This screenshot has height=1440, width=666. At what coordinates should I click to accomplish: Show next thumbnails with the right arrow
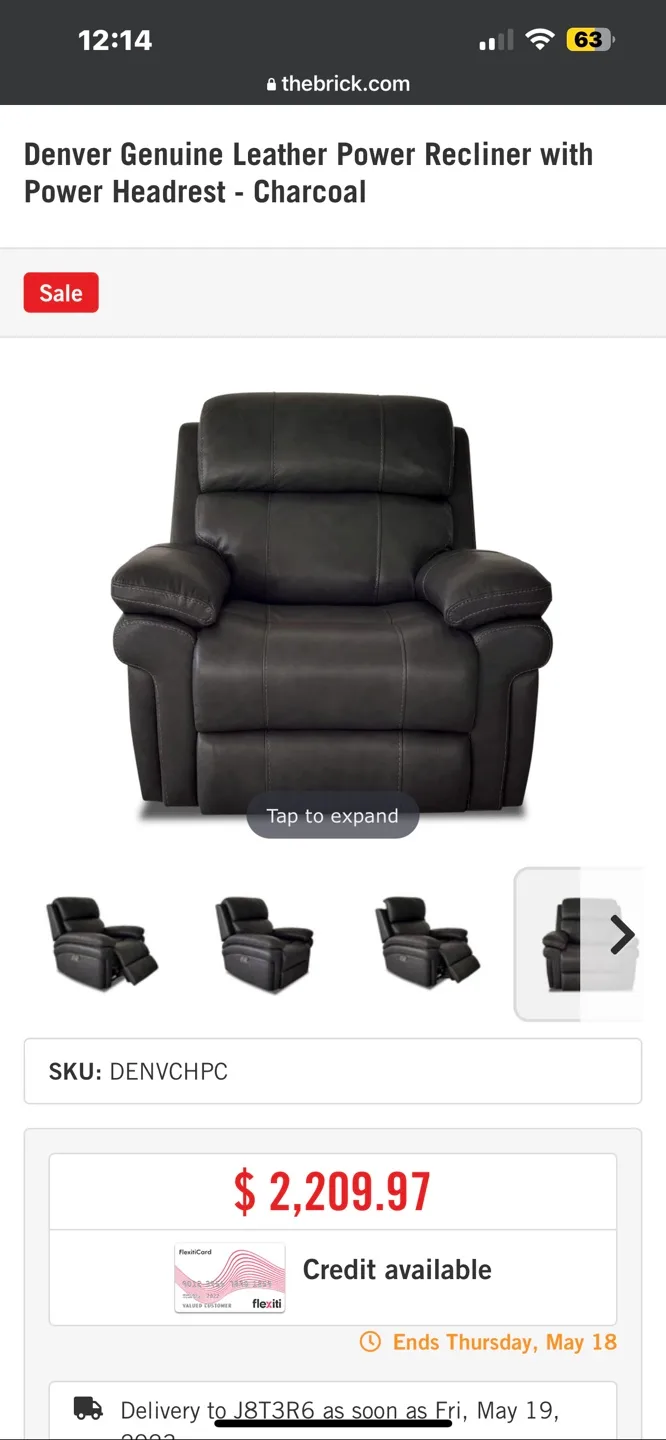click(622, 937)
